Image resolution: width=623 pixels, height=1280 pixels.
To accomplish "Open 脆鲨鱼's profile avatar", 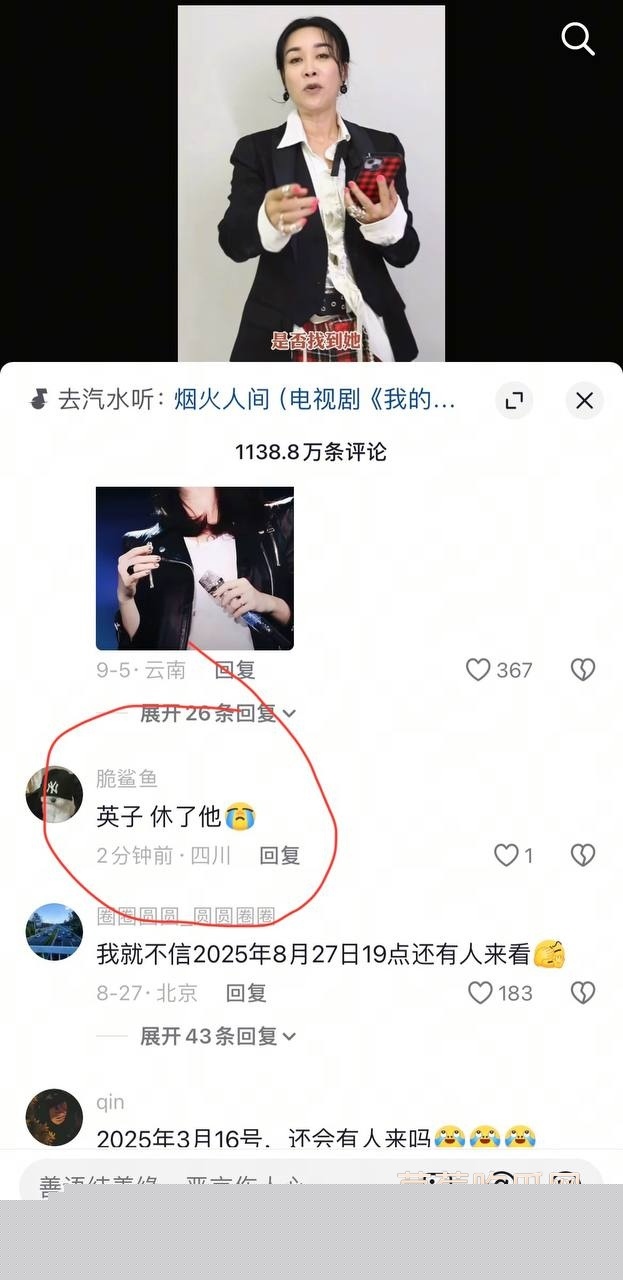I will pyautogui.click(x=54, y=795).
